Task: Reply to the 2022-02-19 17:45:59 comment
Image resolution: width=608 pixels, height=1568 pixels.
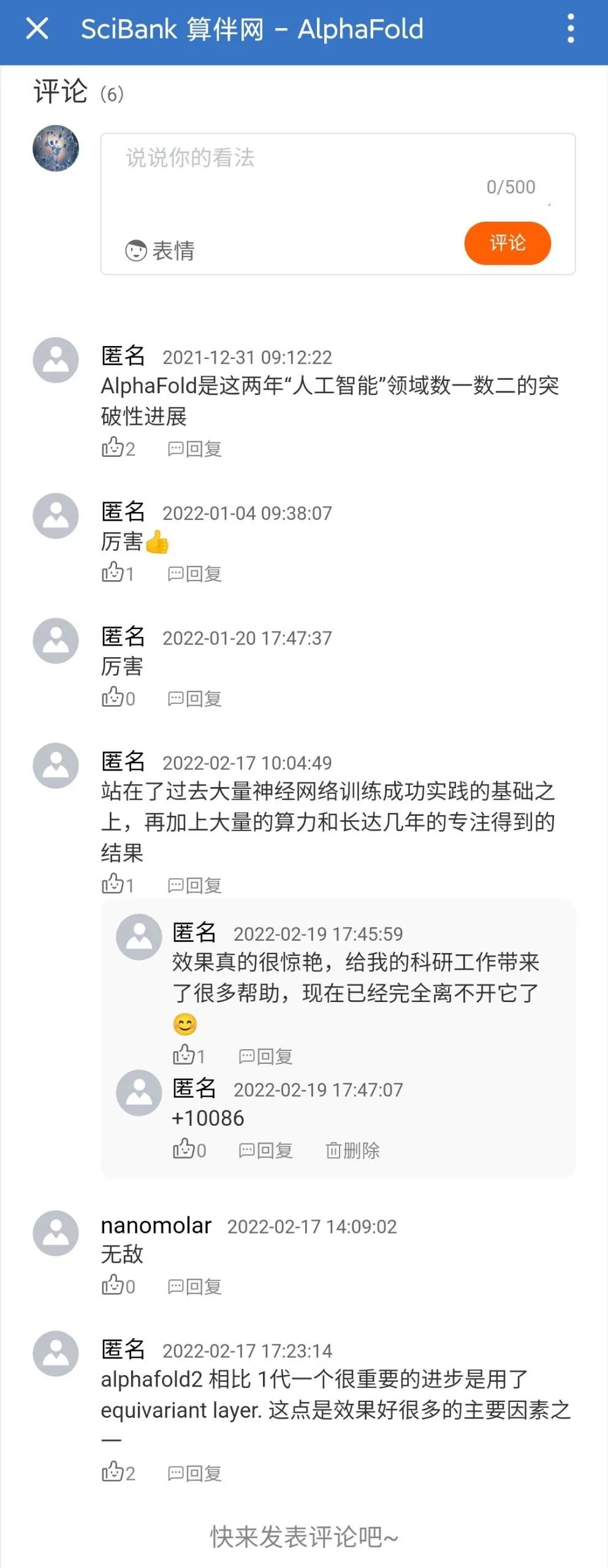Action: tap(265, 1056)
